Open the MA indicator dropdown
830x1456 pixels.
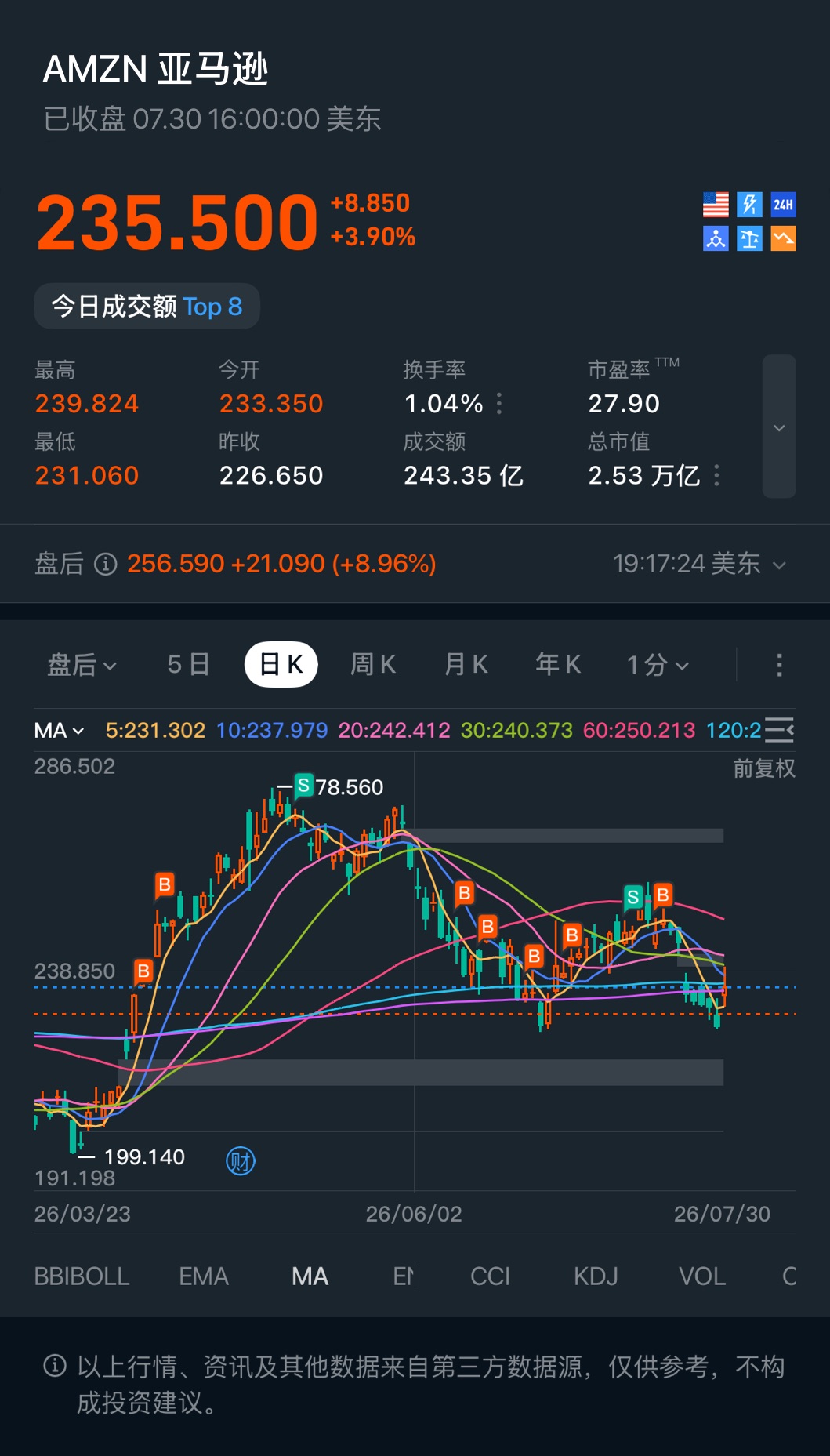coord(59,731)
